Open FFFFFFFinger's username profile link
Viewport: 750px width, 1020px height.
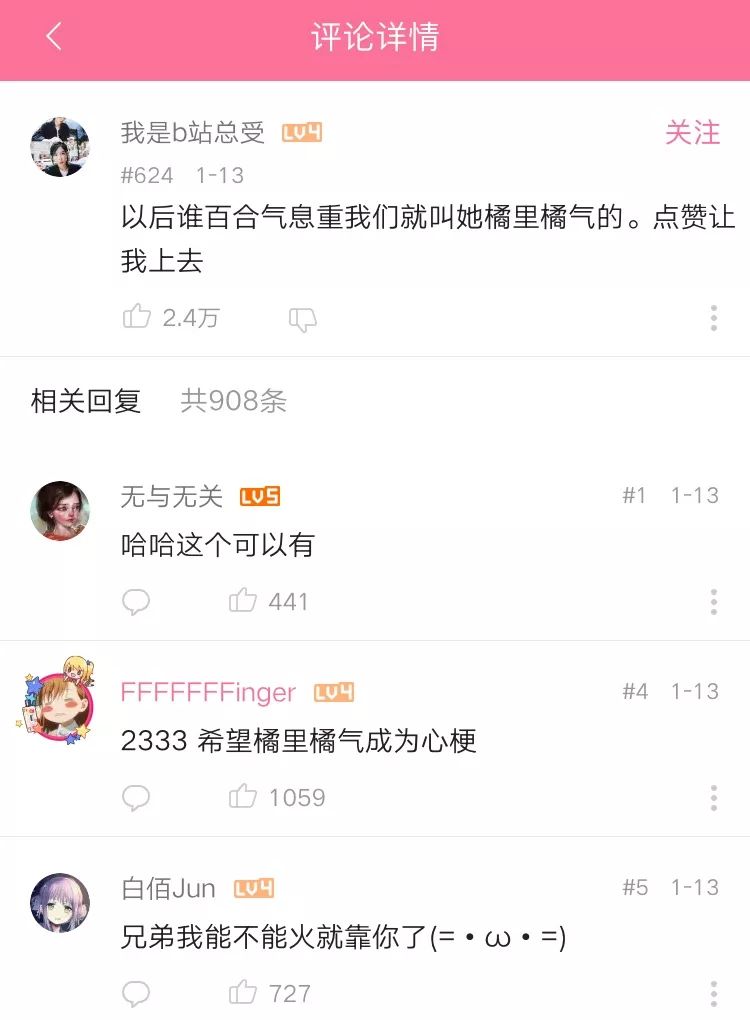tap(208, 692)
